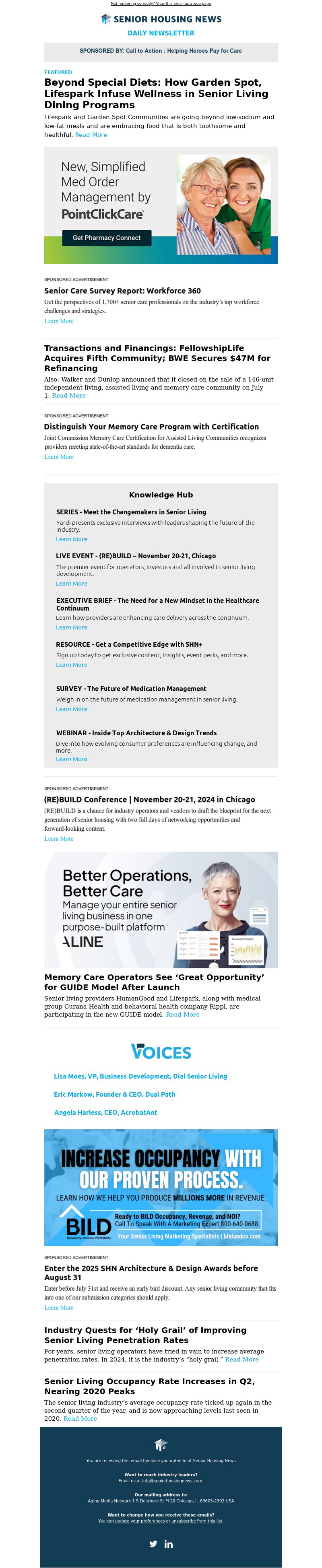The image size is (322, 1568).
Task: Learn more about the Medication Management survey
Action: (71, 709)
